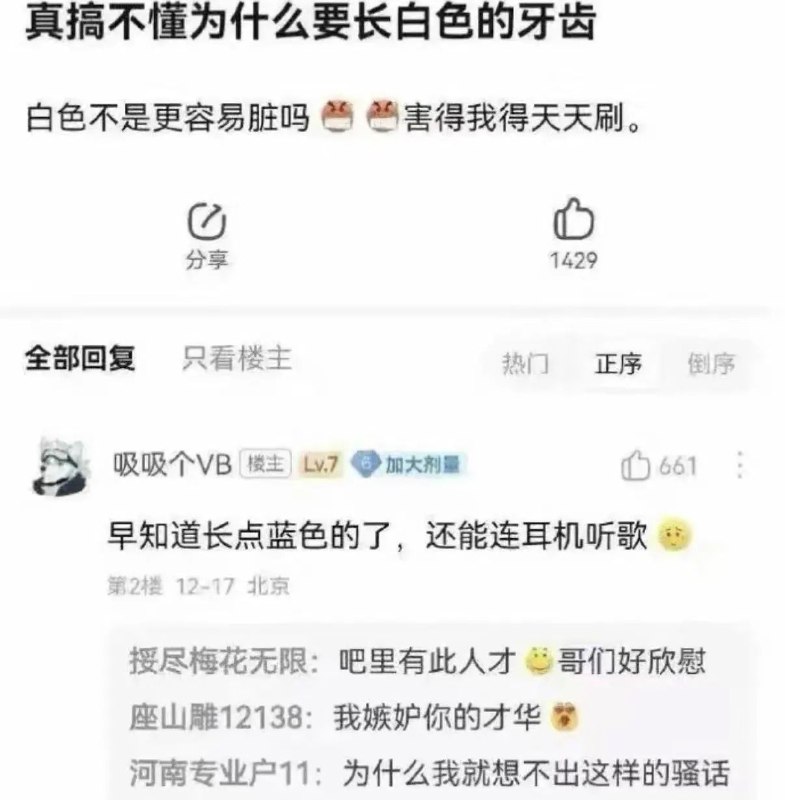
Task: Like the post with 1429 likes
Action: [574, 234]
